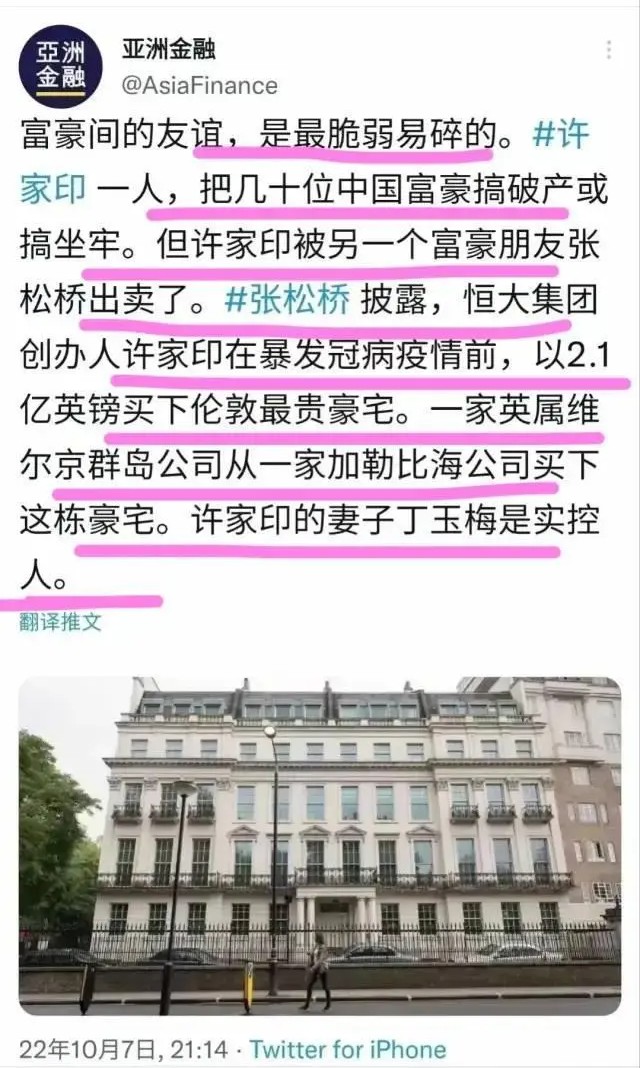This screenshot has width=640, height=1068.
Task: Open the @AsiaFinance account name
Action: 199,85
